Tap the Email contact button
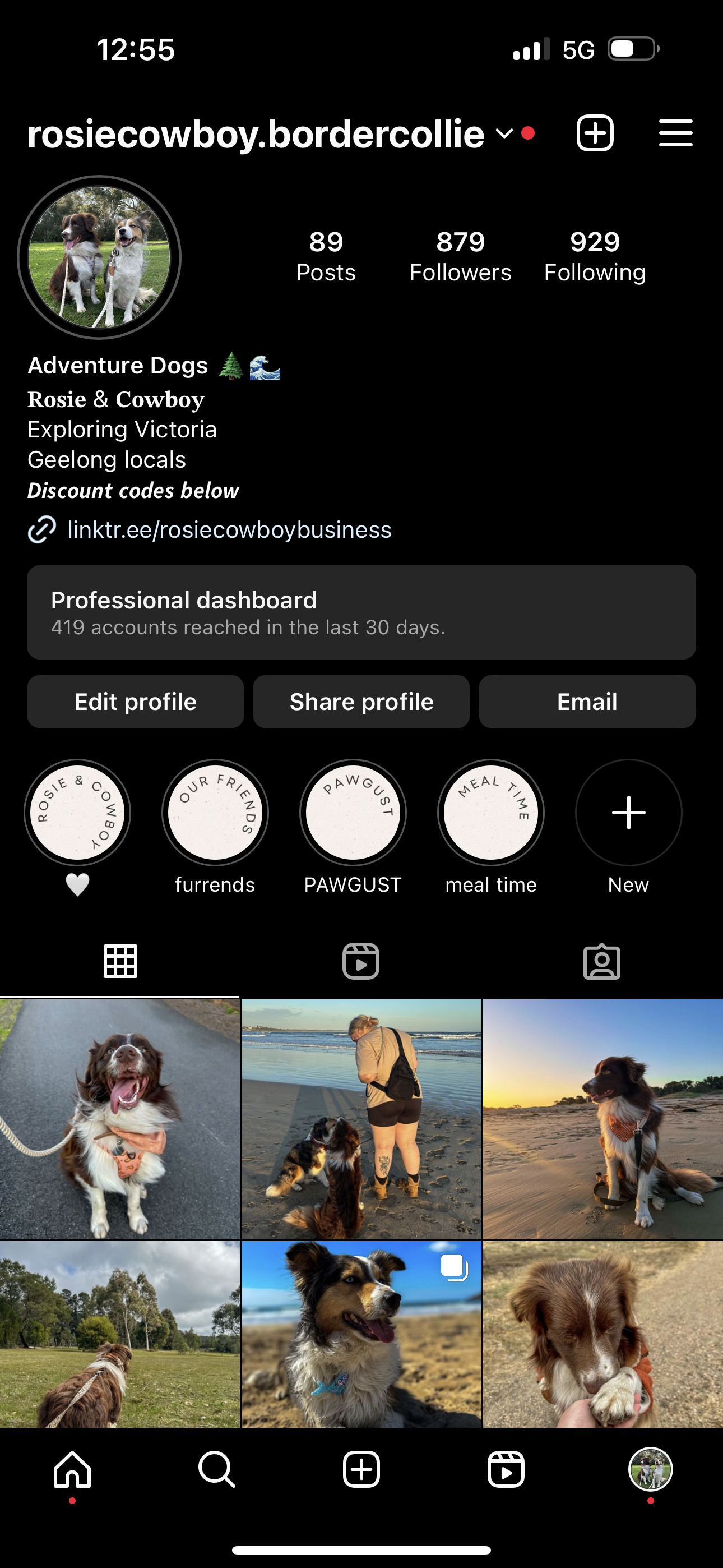 point(587,701)
